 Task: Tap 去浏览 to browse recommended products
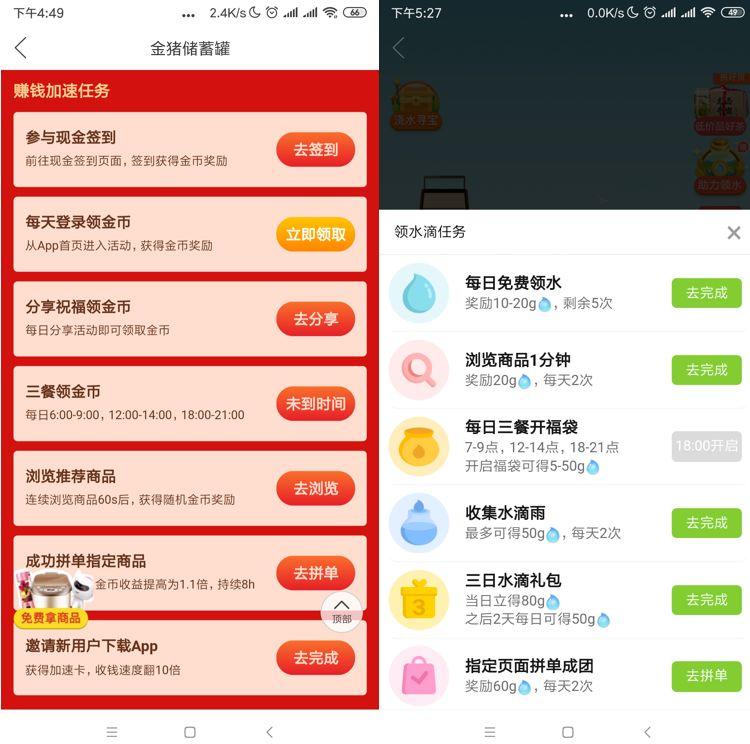tap(315, 488)
